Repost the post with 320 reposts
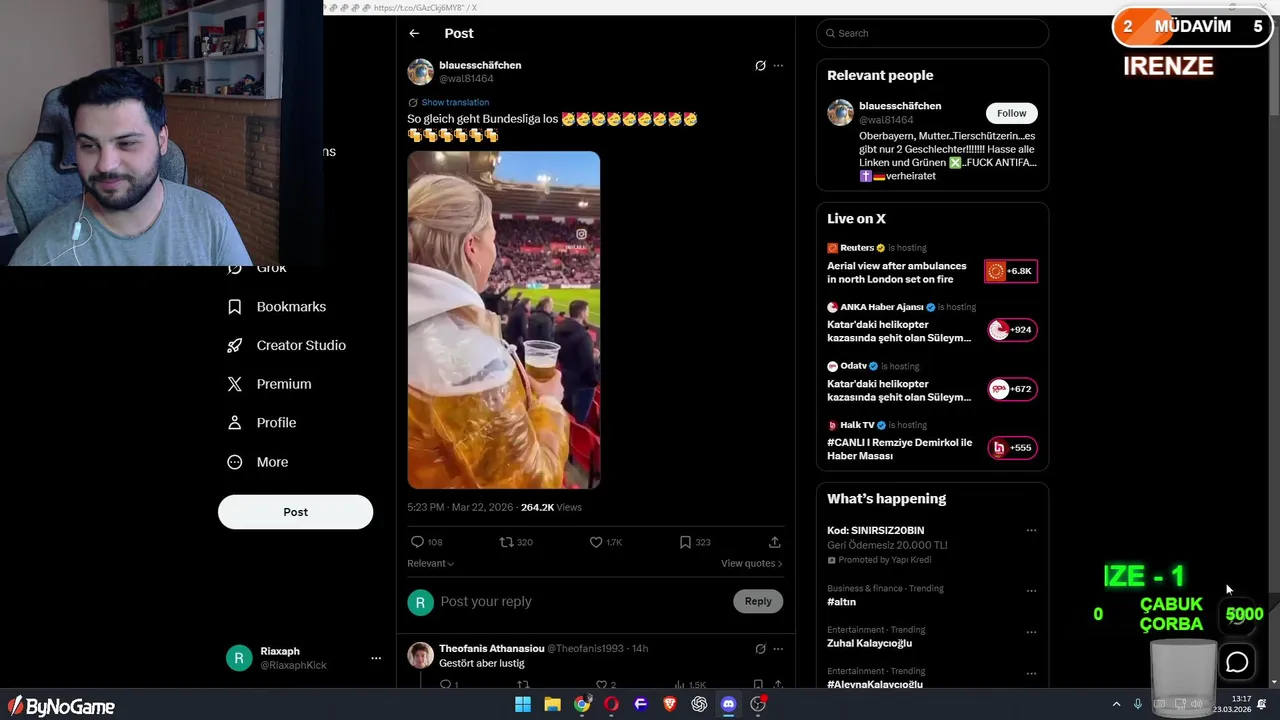 tap(507, 542)
